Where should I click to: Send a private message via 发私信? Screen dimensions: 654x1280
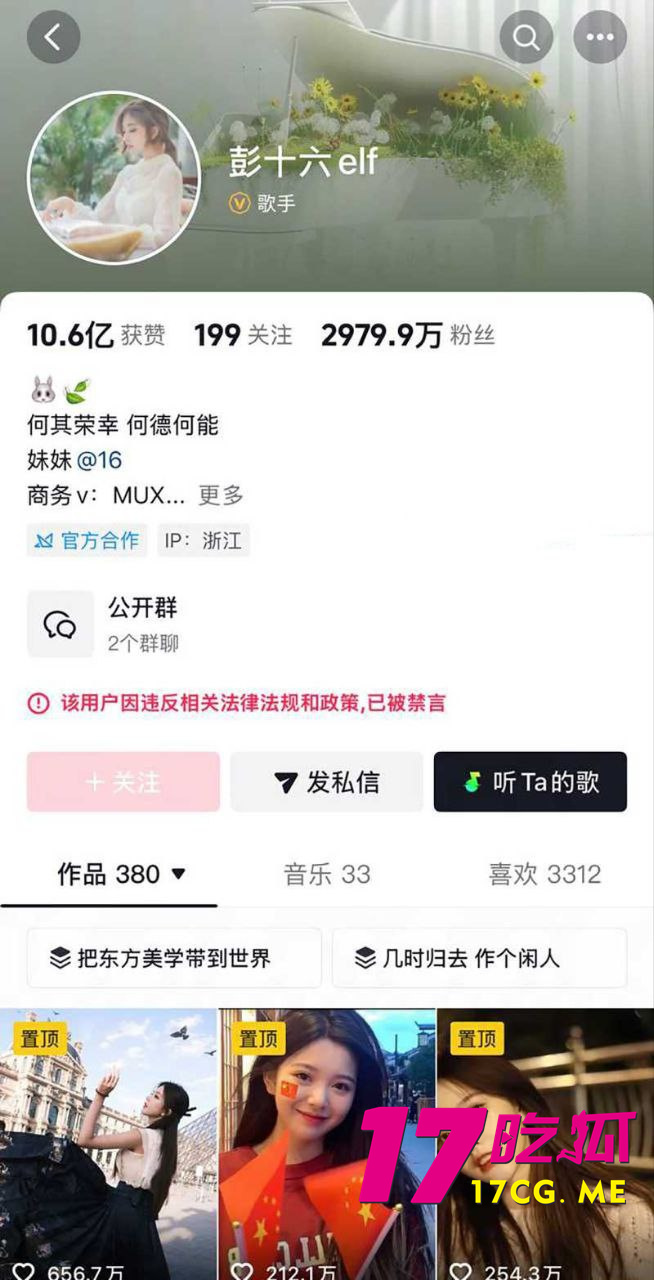327,782
